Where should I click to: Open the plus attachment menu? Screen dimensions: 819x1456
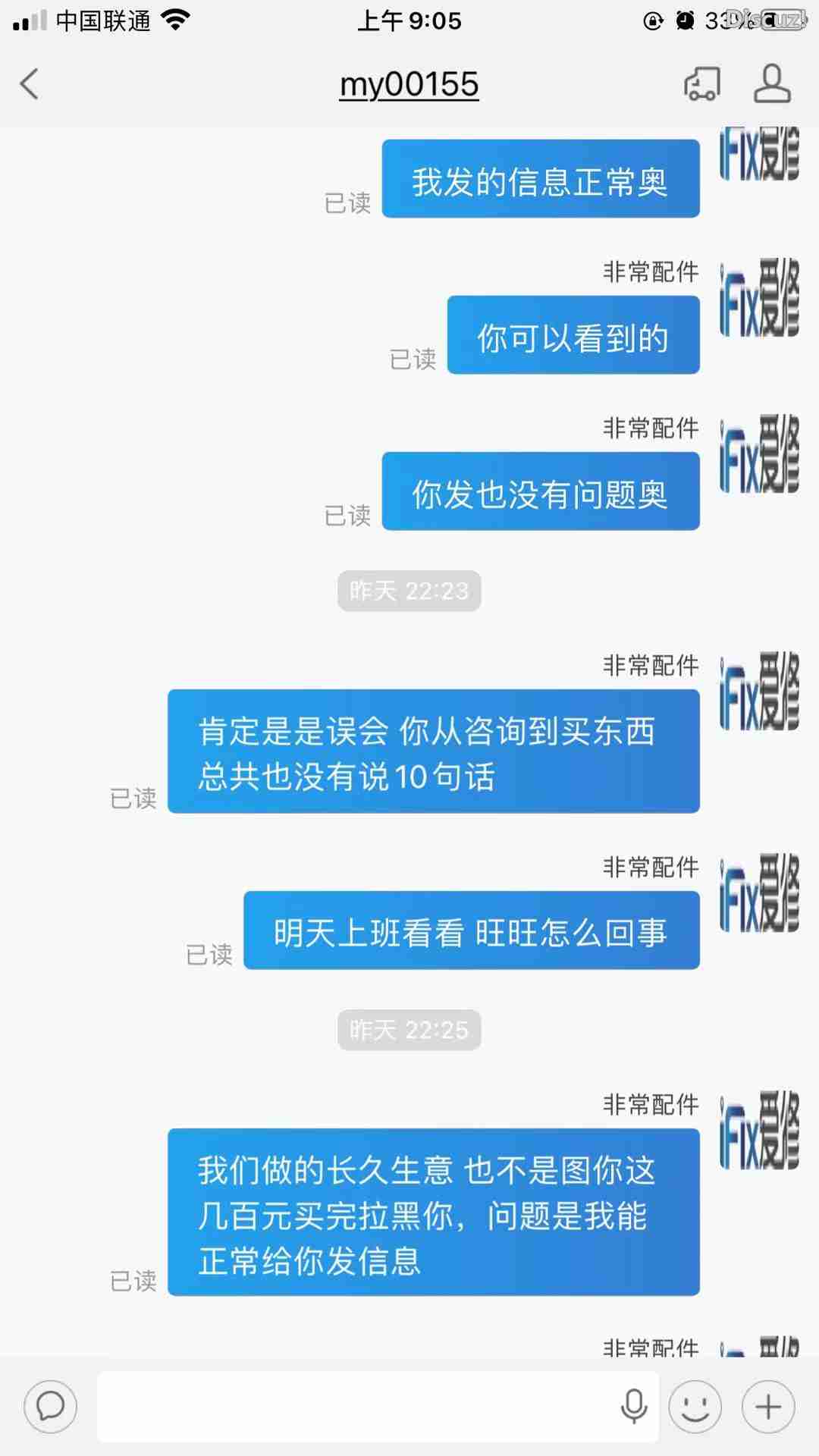(768, 1407)
